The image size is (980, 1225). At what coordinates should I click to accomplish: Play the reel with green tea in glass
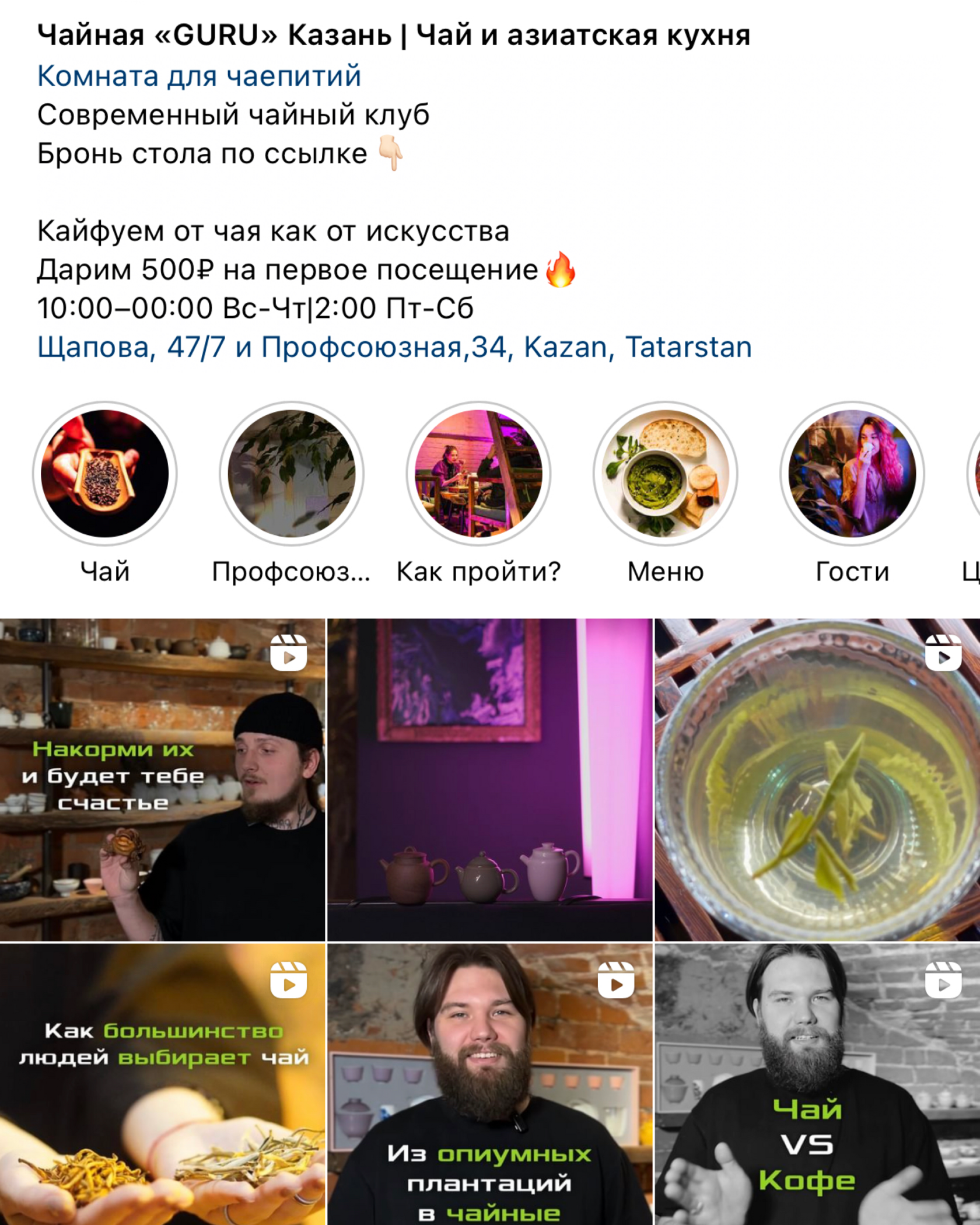click(x=817, y=779)
